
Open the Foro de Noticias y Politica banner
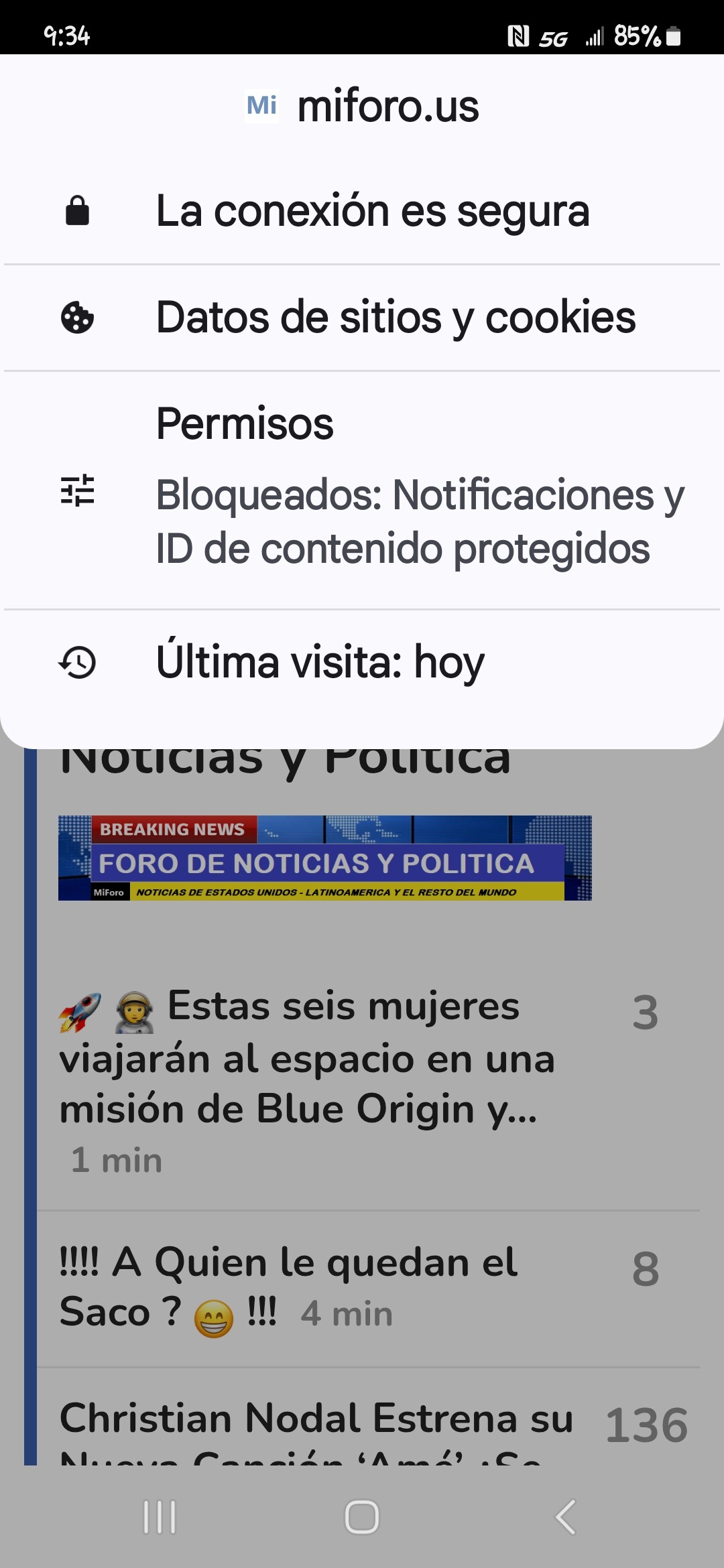pos(324,858)
